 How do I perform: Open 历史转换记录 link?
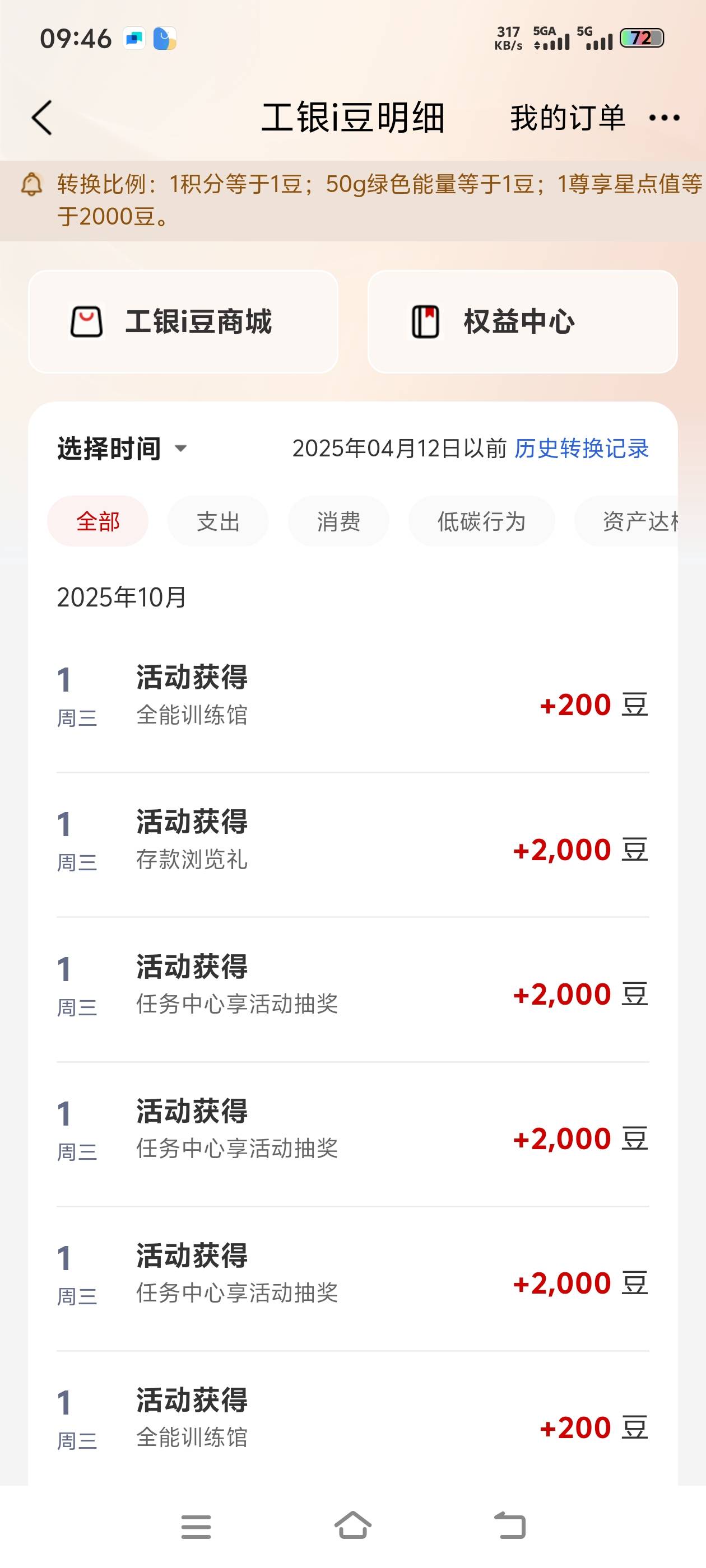(x=582, y=449)
